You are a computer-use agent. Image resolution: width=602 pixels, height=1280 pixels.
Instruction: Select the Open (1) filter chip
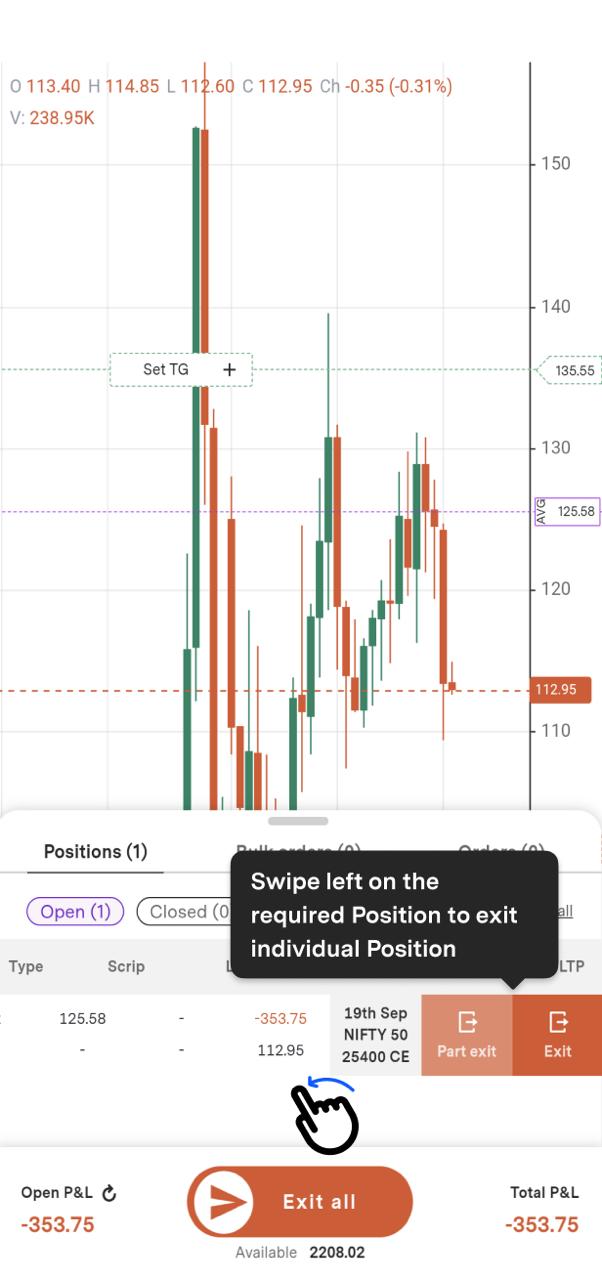pyautogui.click(x=75, y=912)
